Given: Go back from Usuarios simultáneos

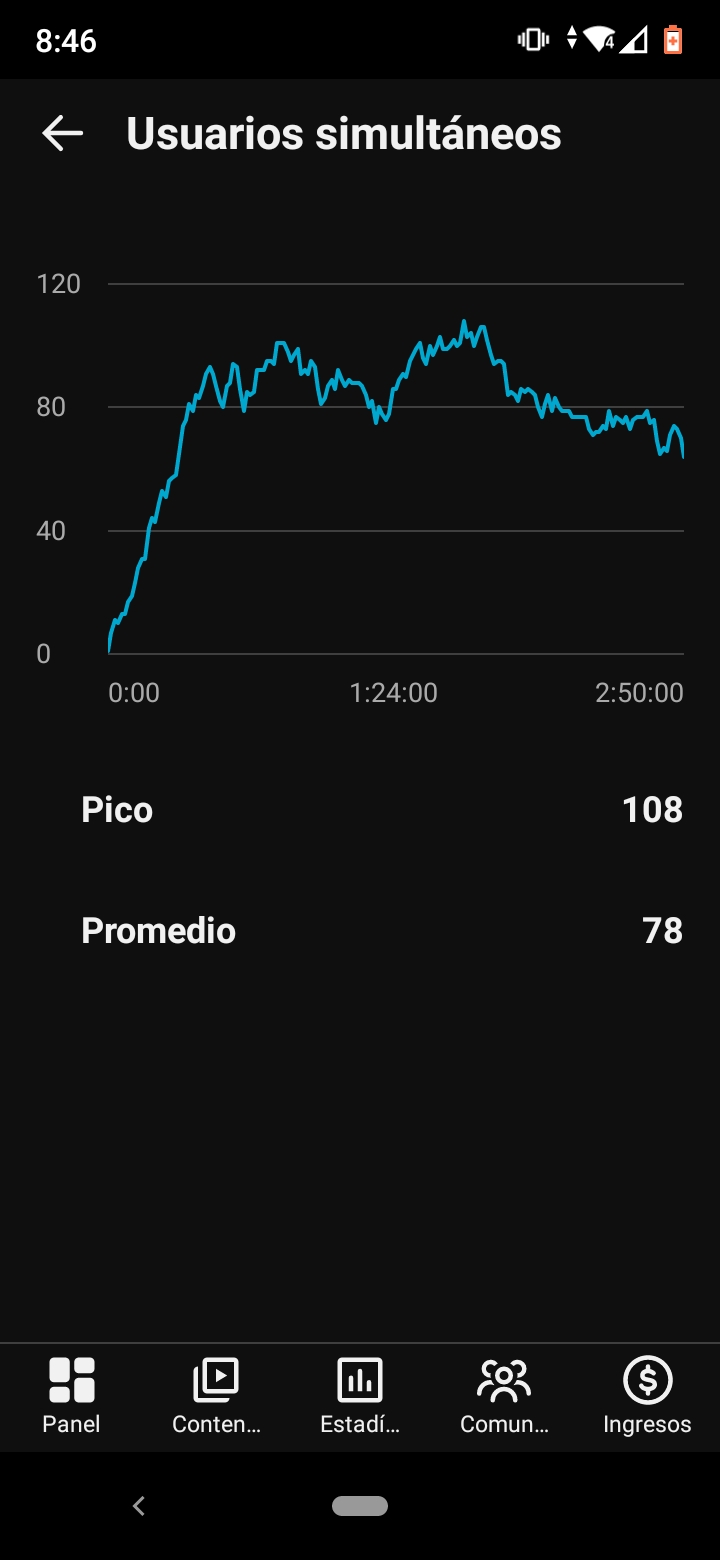Looking at the screenshot, I should [x=62, y=133].
